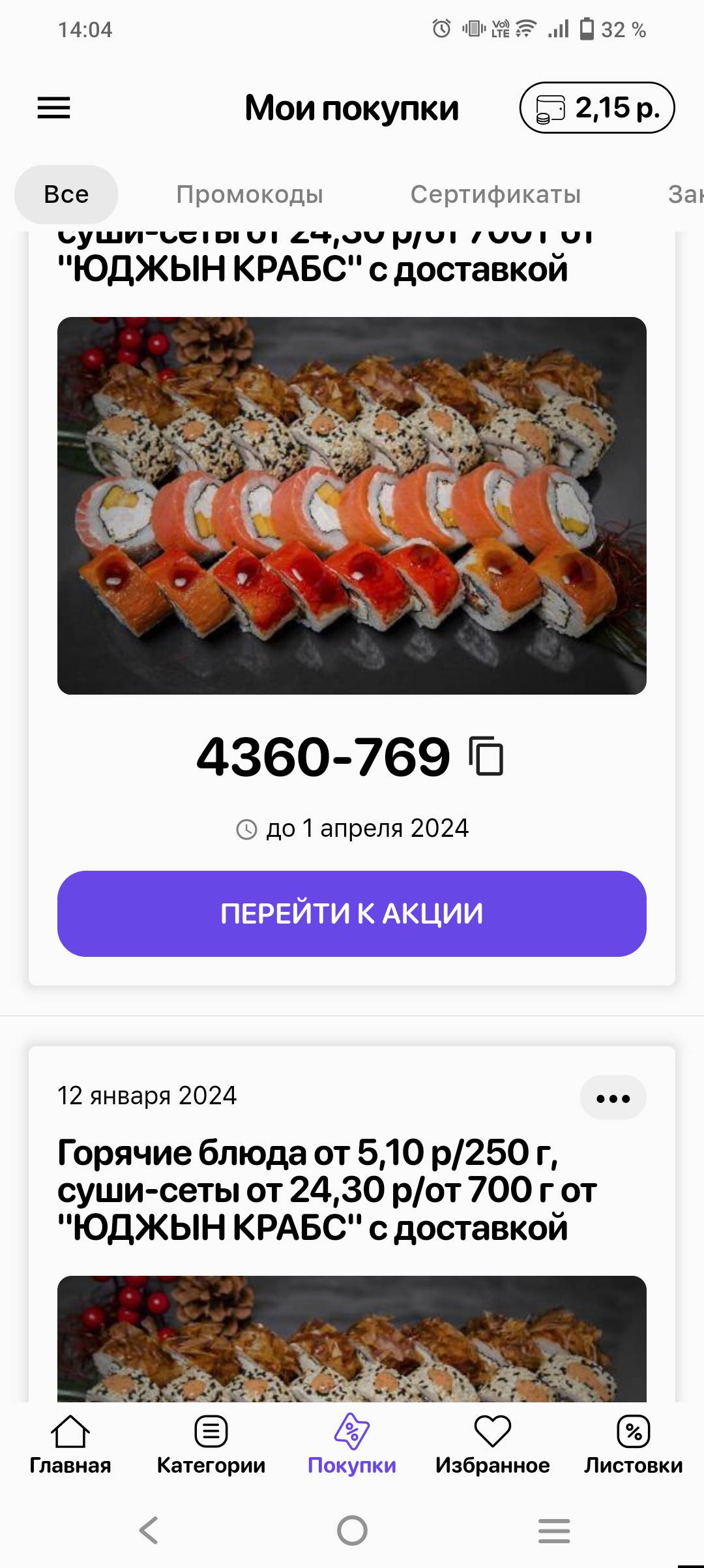Tap the ПЕРЕЙТИ К АКЦИИ button
This screenshot has height=1568, width=704.
point(352,913)
